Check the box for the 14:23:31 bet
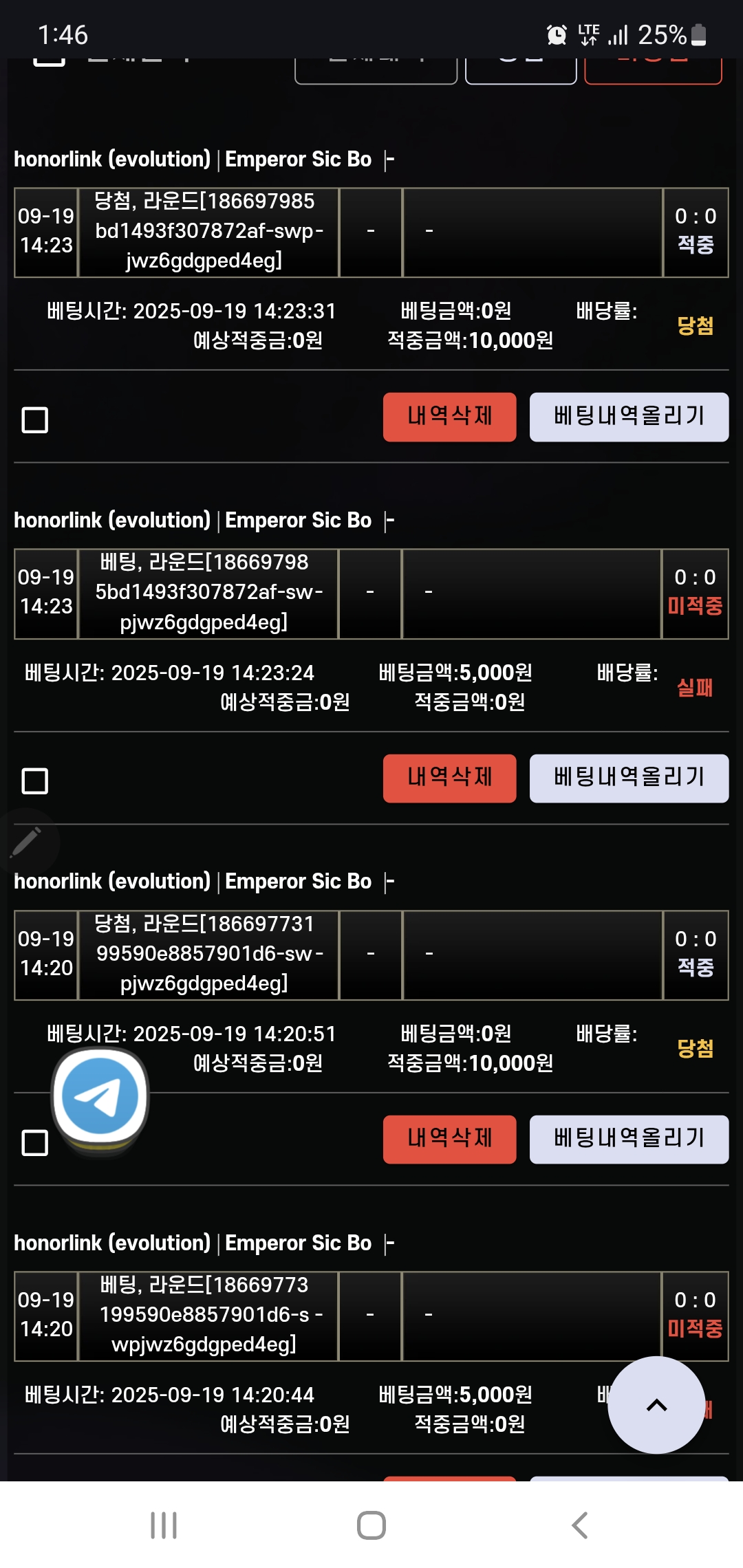 (35, 420)
